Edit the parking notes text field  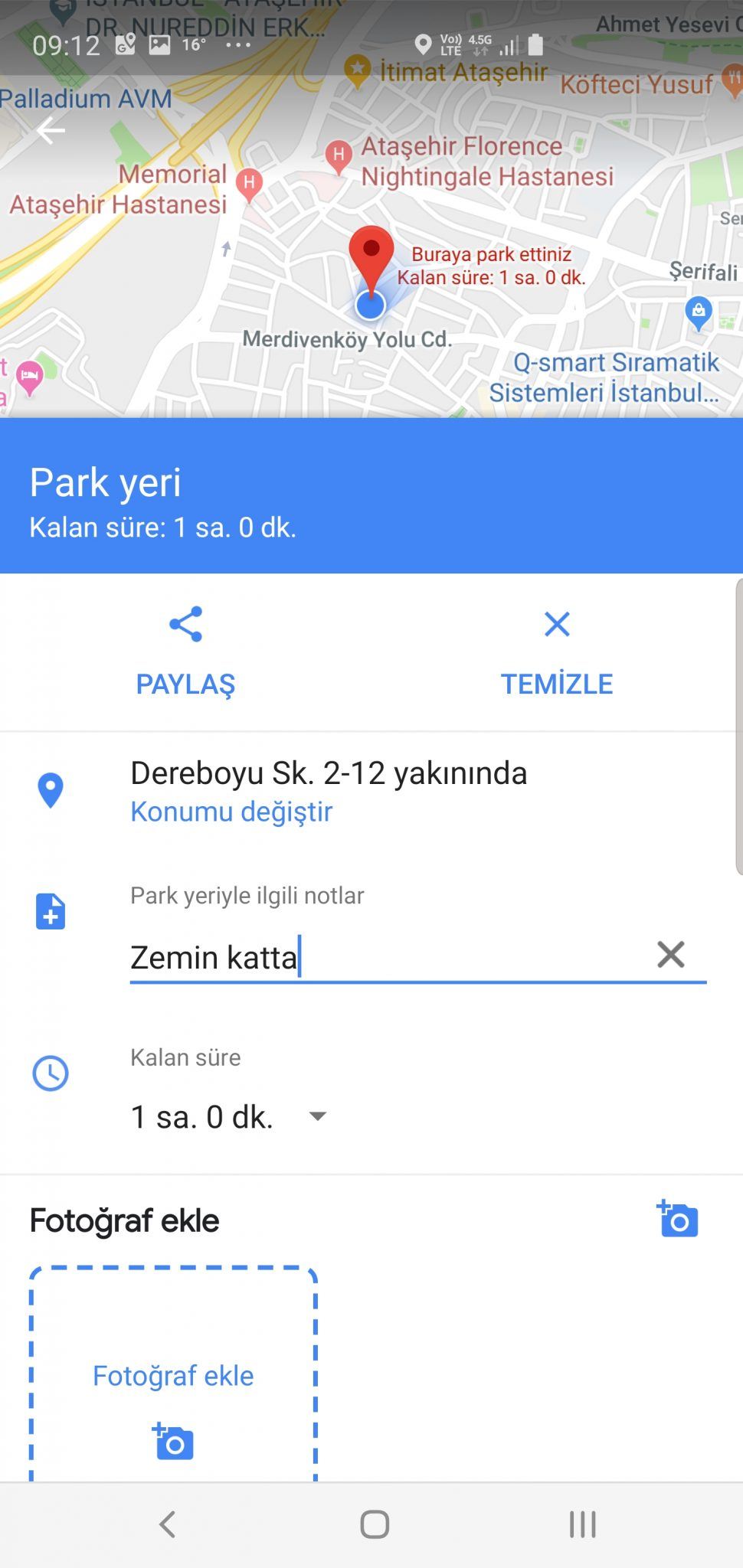coord(383,957)
